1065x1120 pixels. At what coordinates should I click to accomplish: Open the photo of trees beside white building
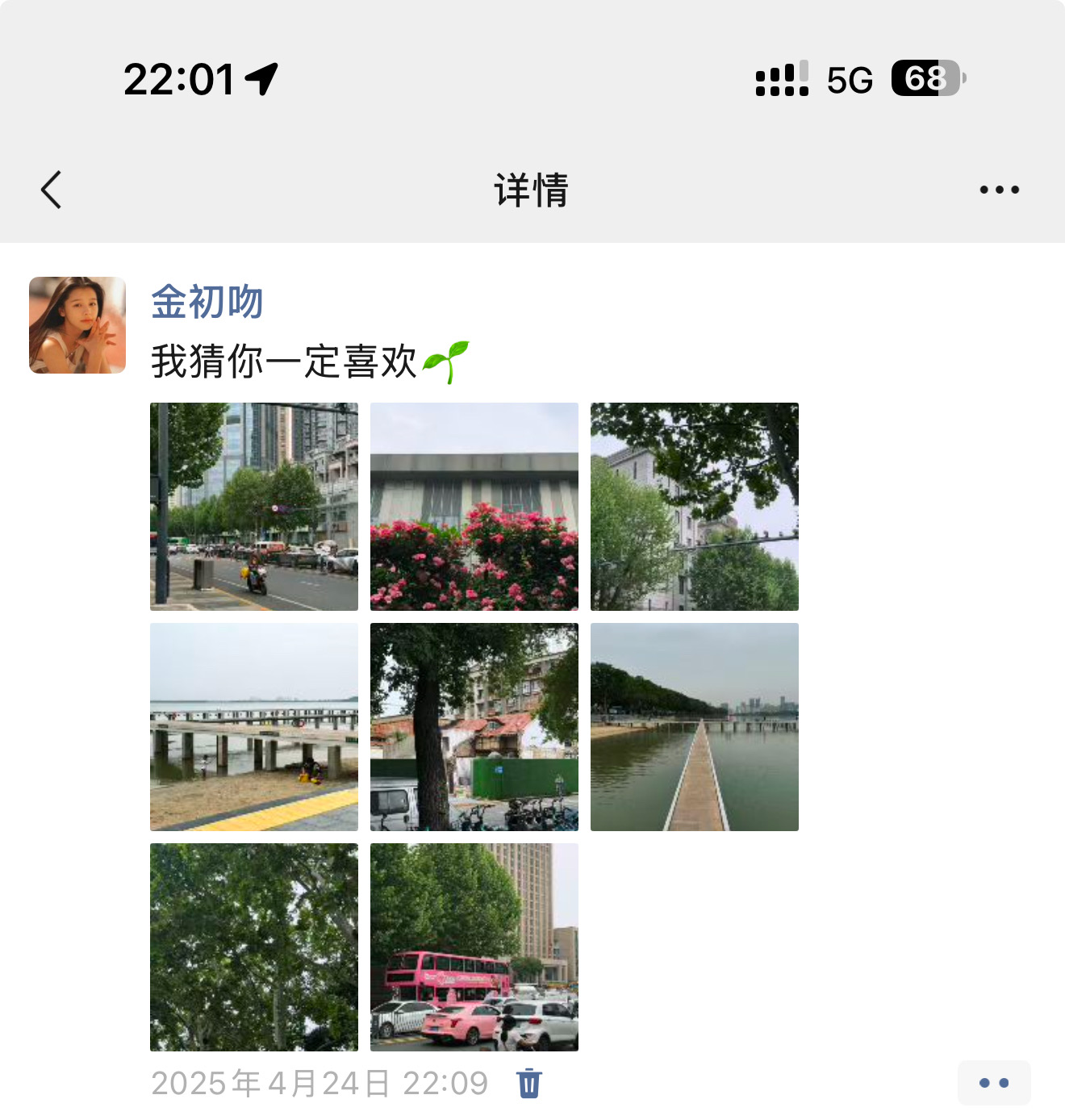pyautogui.click(x=695, y=507)
